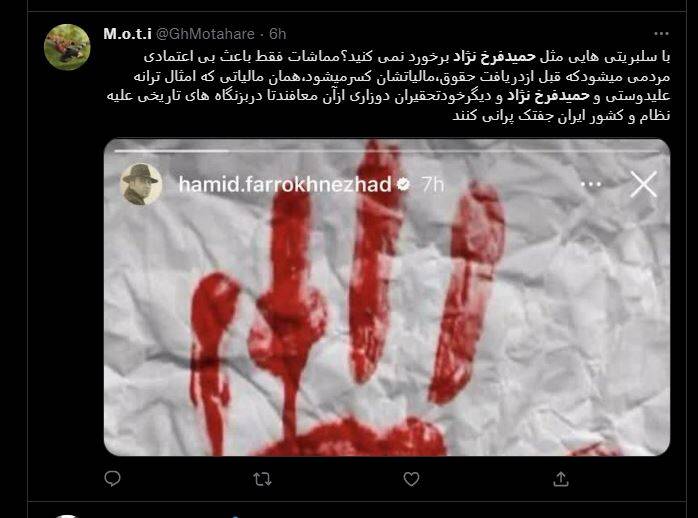
Task: Share M.o.t.i's tweet
Action: 561,480
